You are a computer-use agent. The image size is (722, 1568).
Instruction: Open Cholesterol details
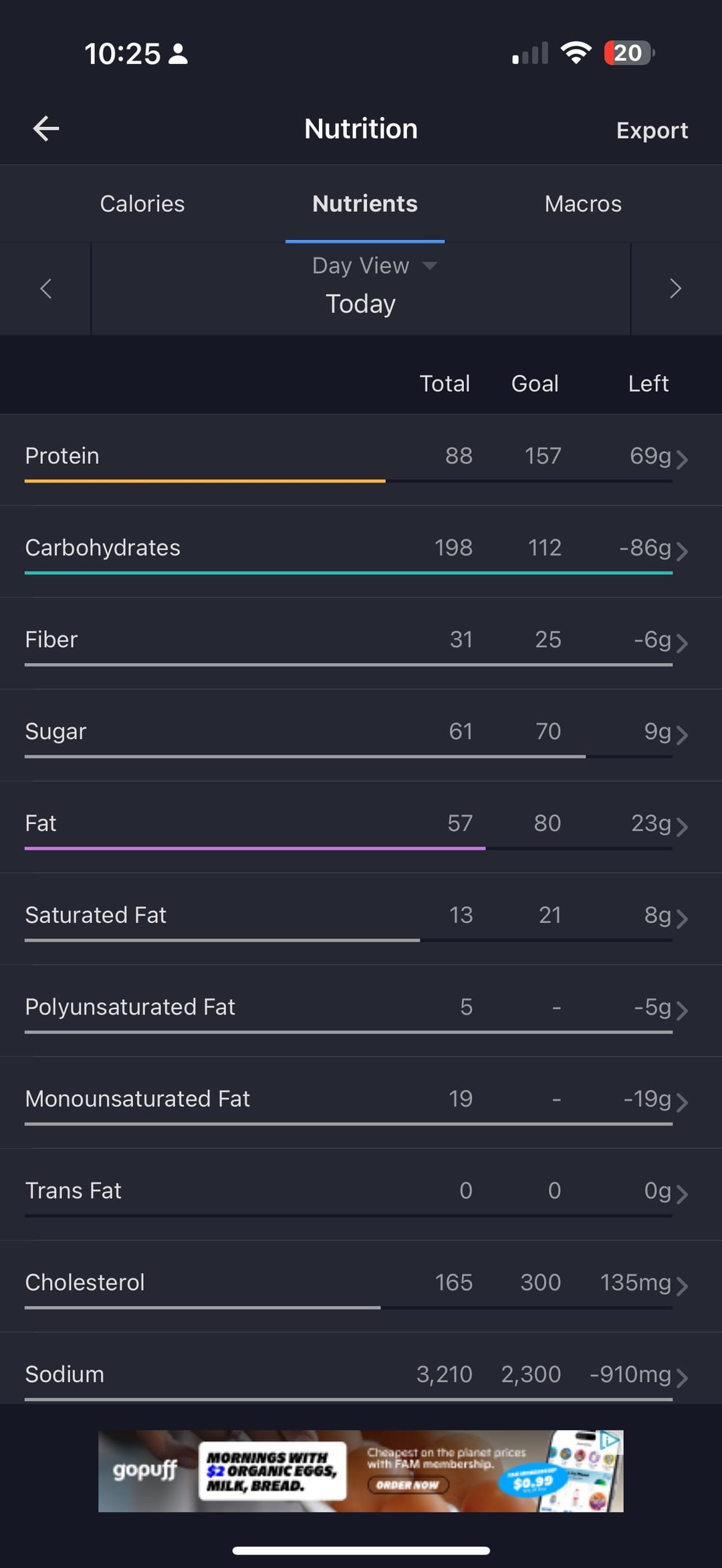coord(361,1283)
